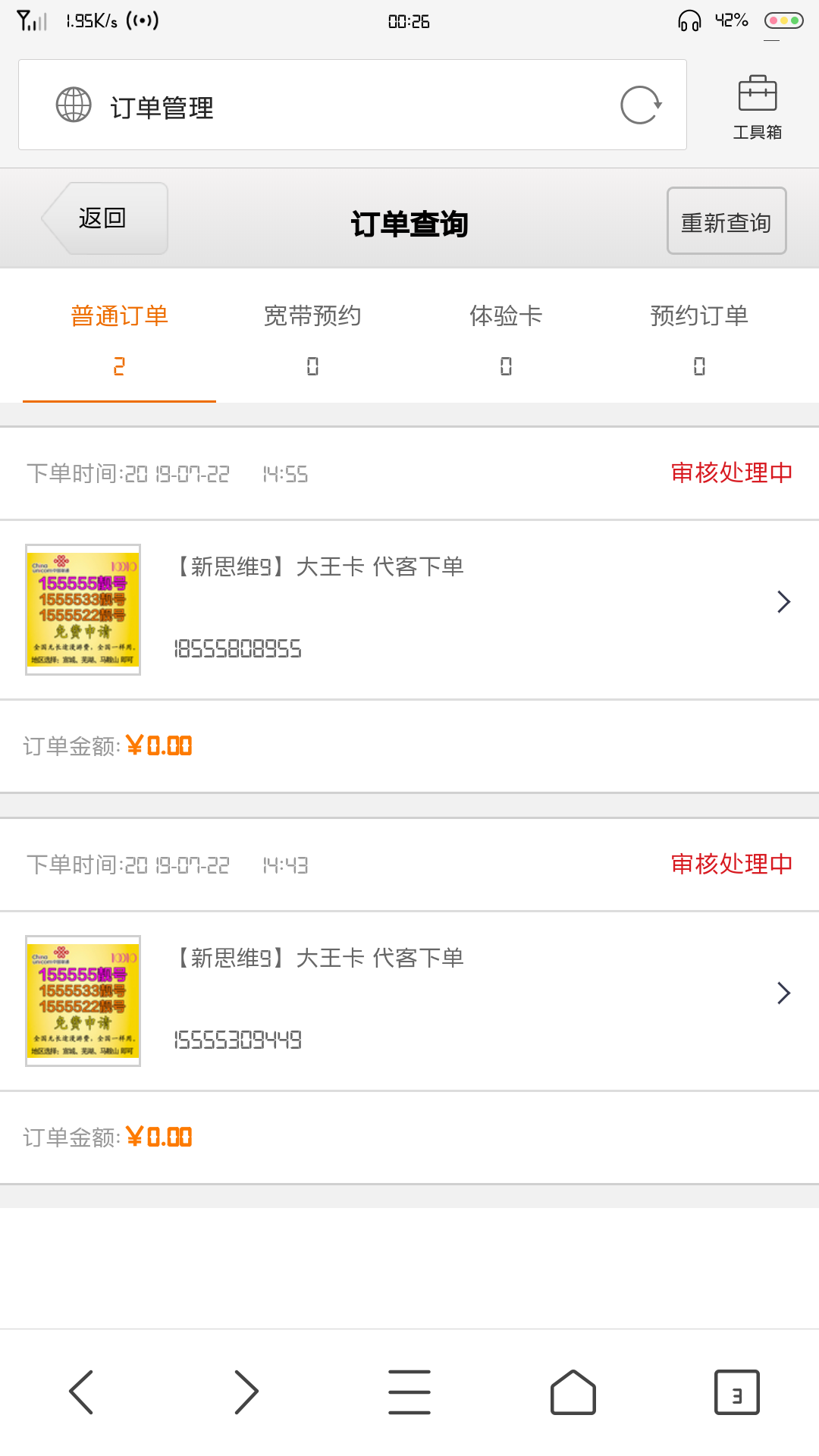Open the order for number 18555808955
This screenshot has width=819, height=1456.
coord(409,610)
